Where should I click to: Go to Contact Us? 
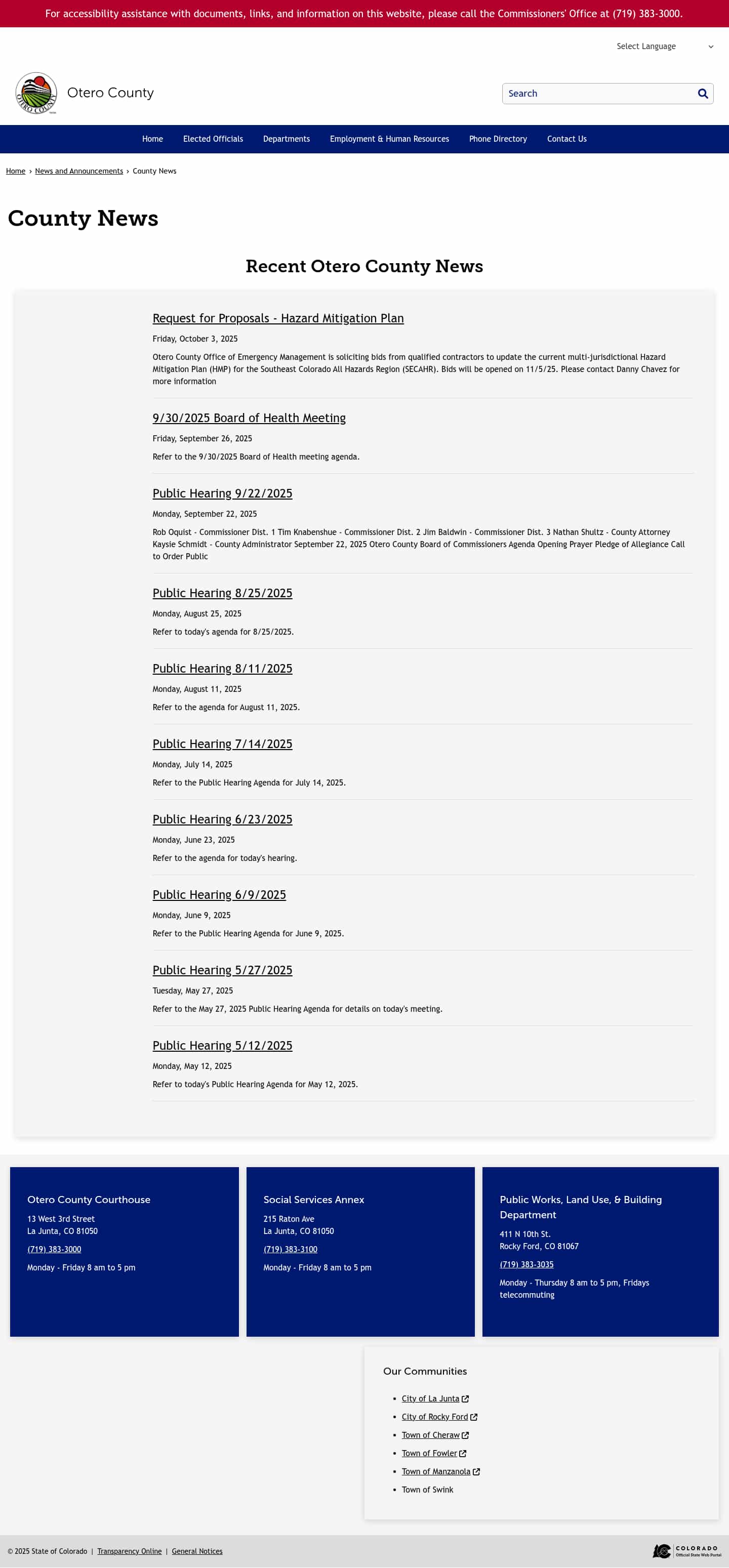point(566,139)
